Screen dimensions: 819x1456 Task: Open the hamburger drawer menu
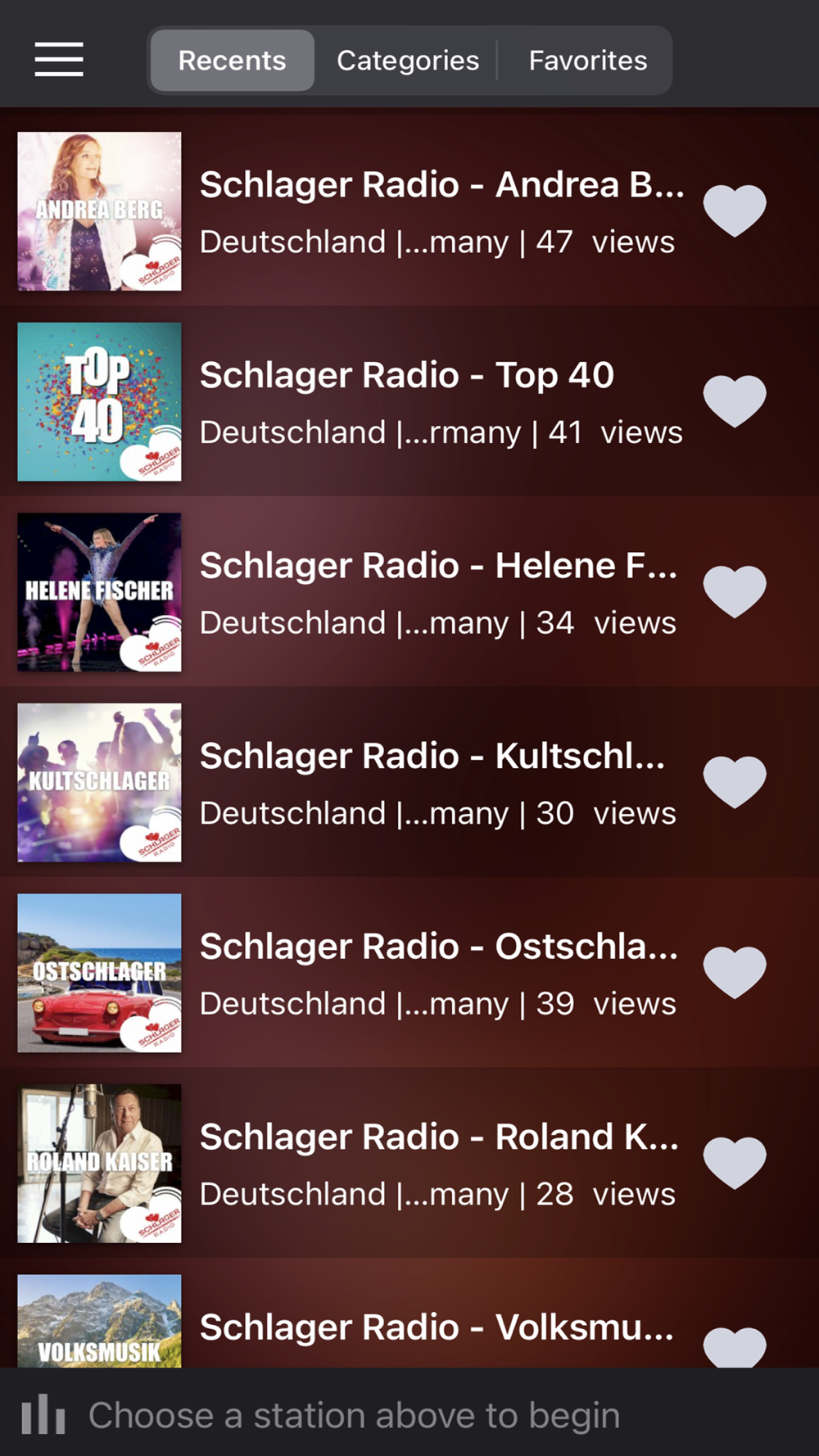pyautogui.click(x=58, y=60)
